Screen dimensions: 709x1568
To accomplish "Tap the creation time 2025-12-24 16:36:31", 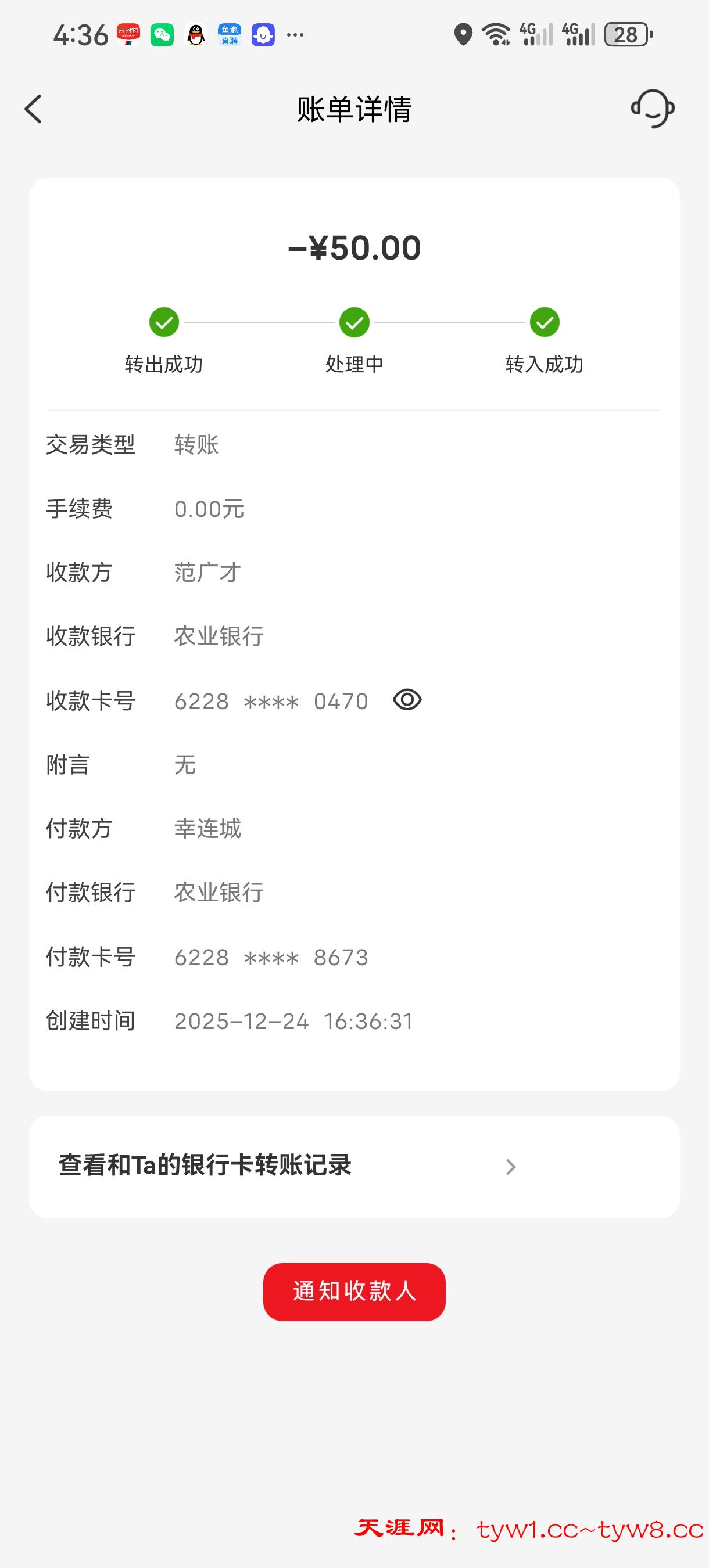I will point(293,1021).
